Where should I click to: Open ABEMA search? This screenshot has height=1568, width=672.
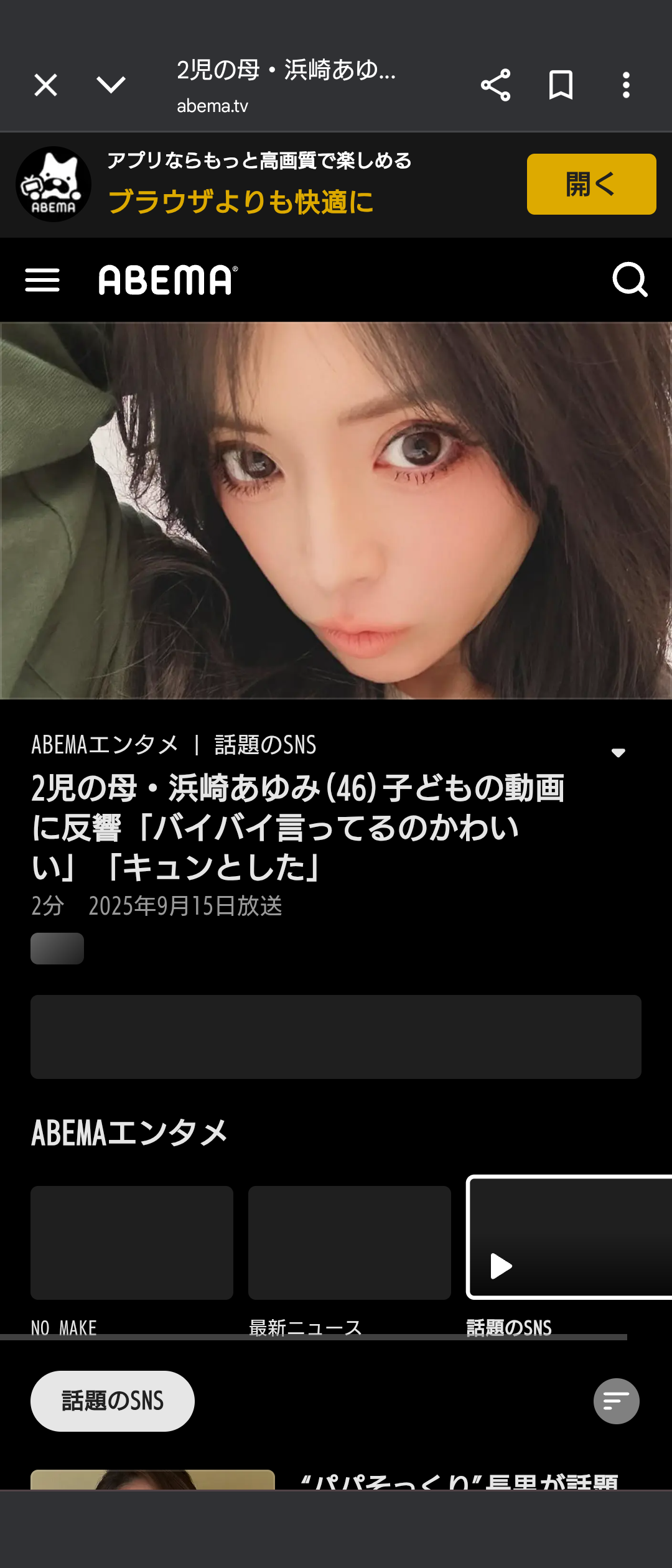pos(630,280)
